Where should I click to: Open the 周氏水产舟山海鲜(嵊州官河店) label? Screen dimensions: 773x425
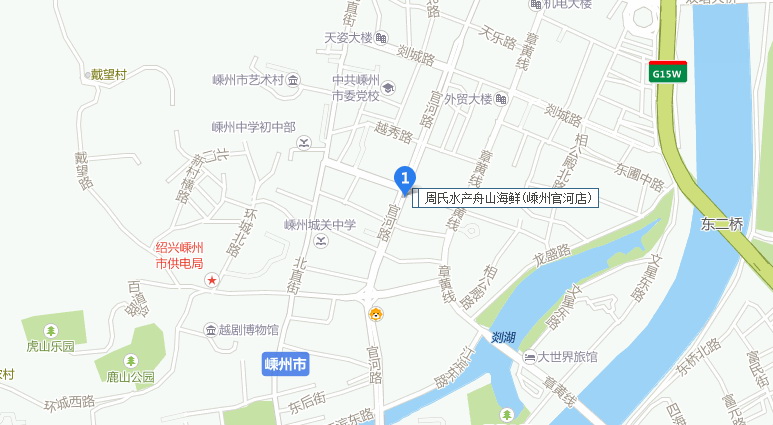pos(507,199)
